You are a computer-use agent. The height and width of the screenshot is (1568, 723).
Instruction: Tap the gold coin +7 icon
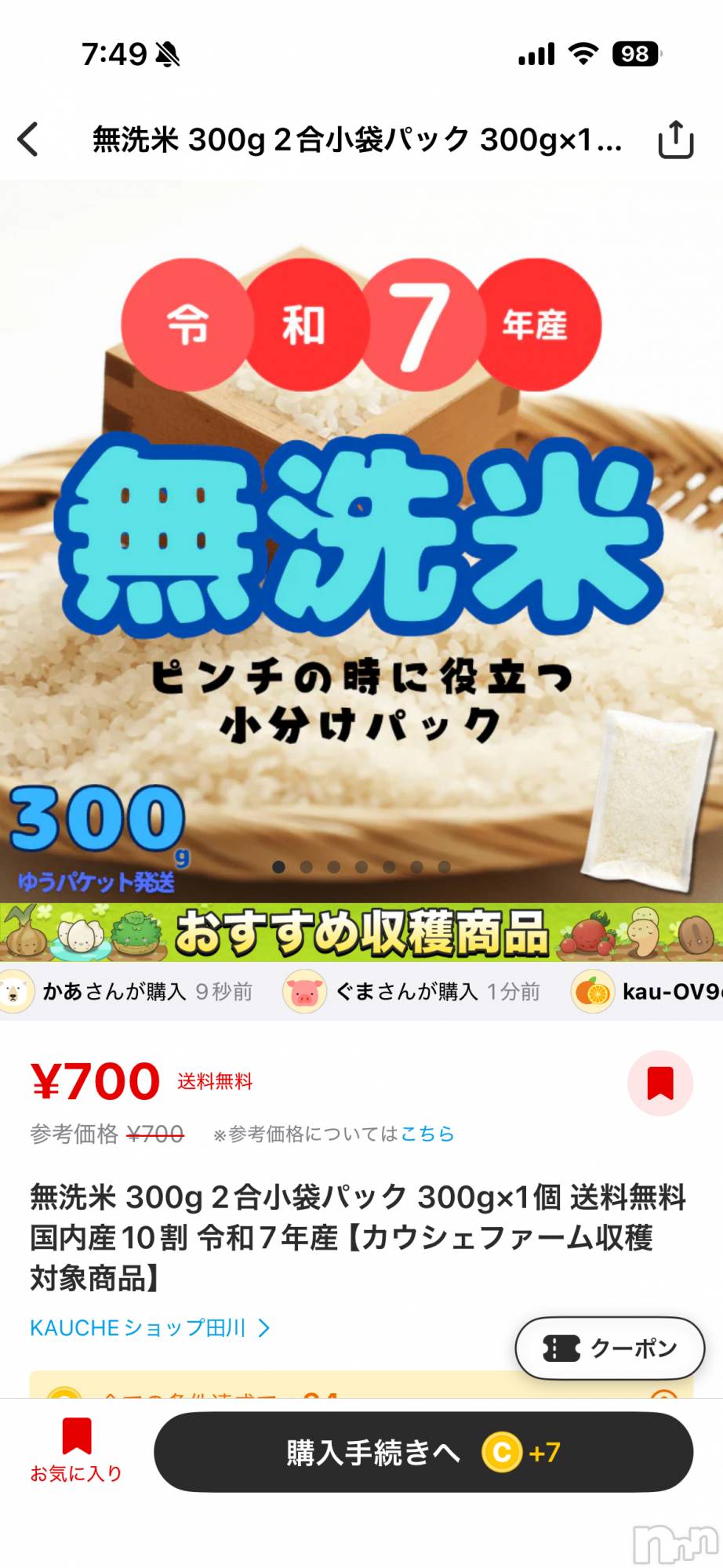(x=501, y=1452)
